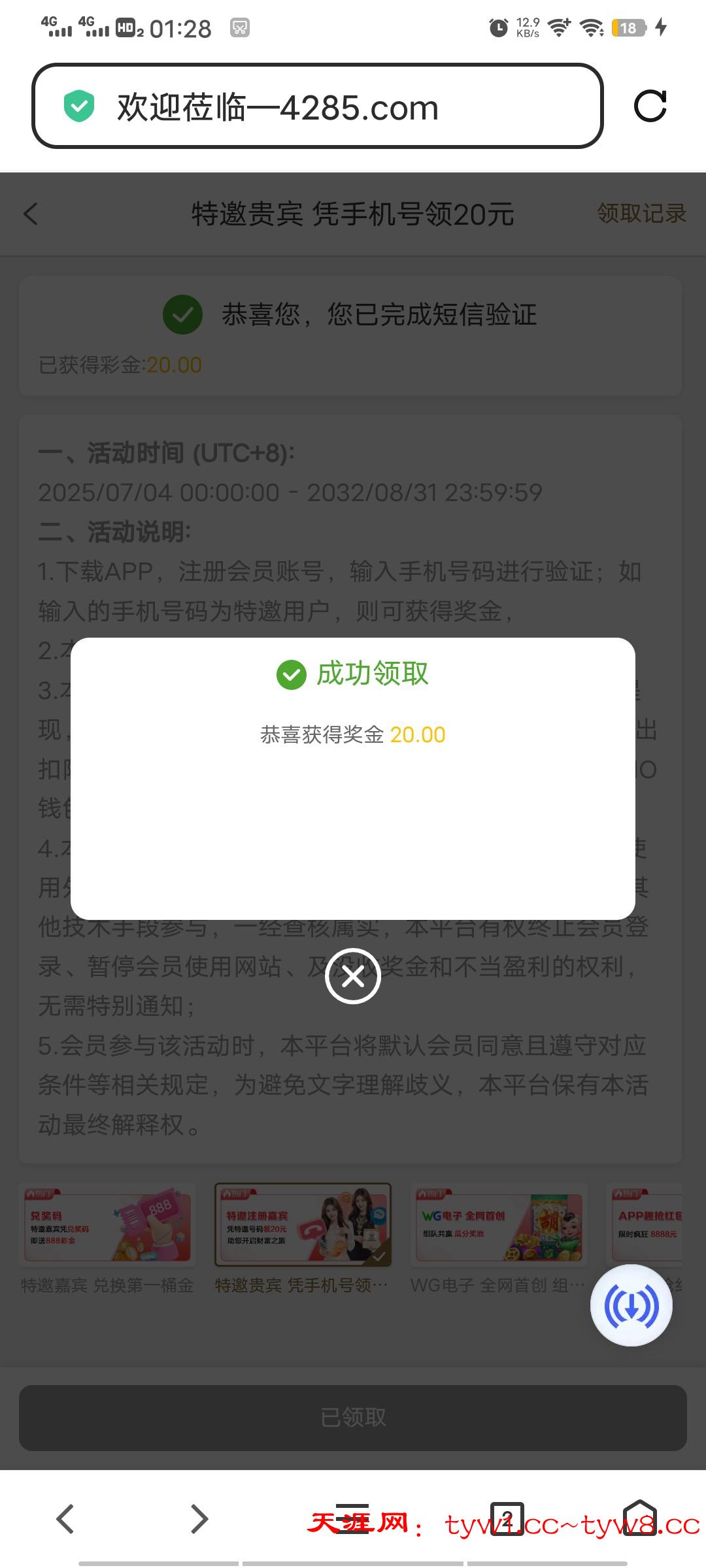Screen dimensions: 706x1568
Task: Open the WG电子 全网首创 promo card
Action: tap(498, 1224)
